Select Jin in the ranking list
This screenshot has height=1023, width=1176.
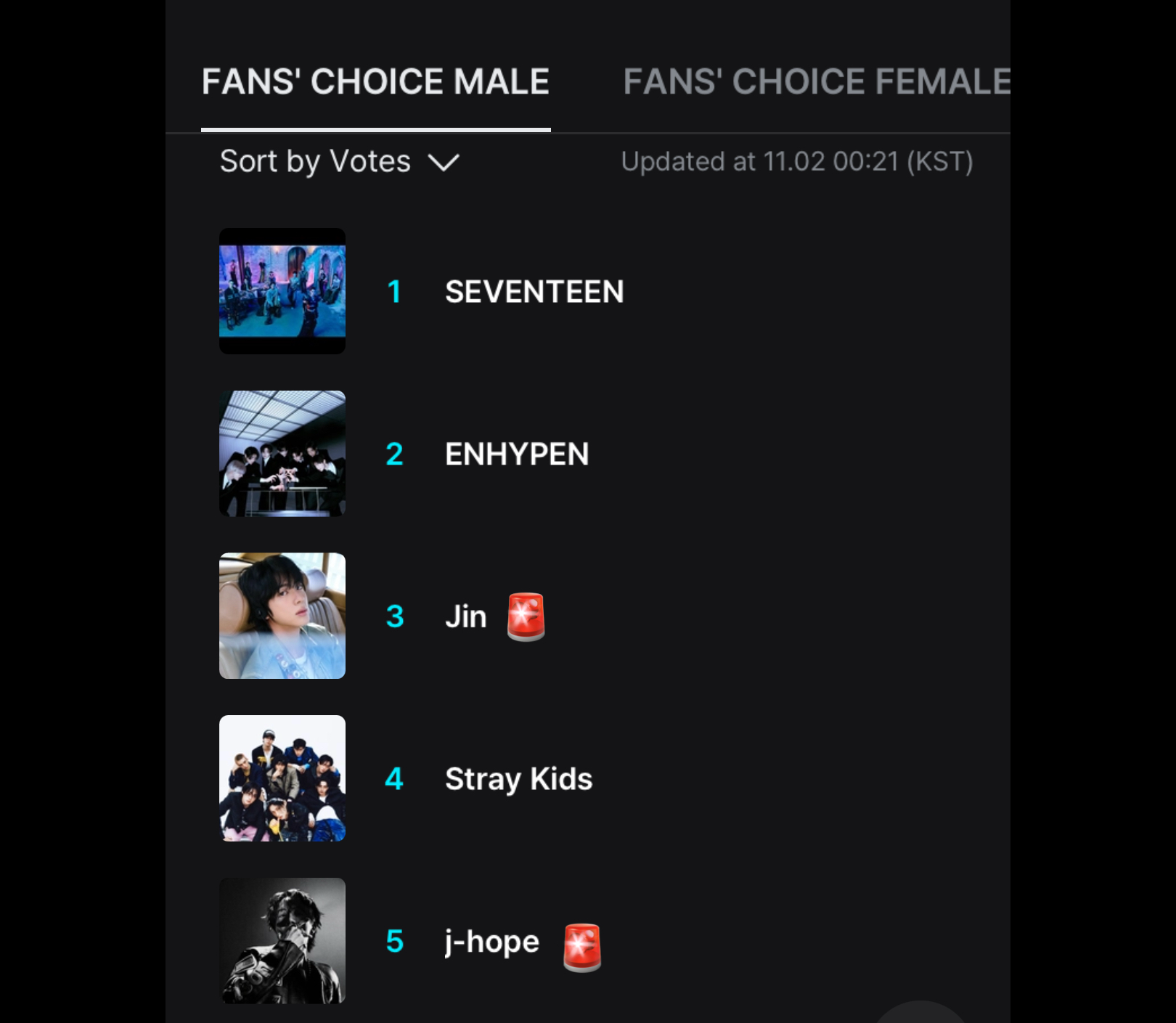[466, 616]
